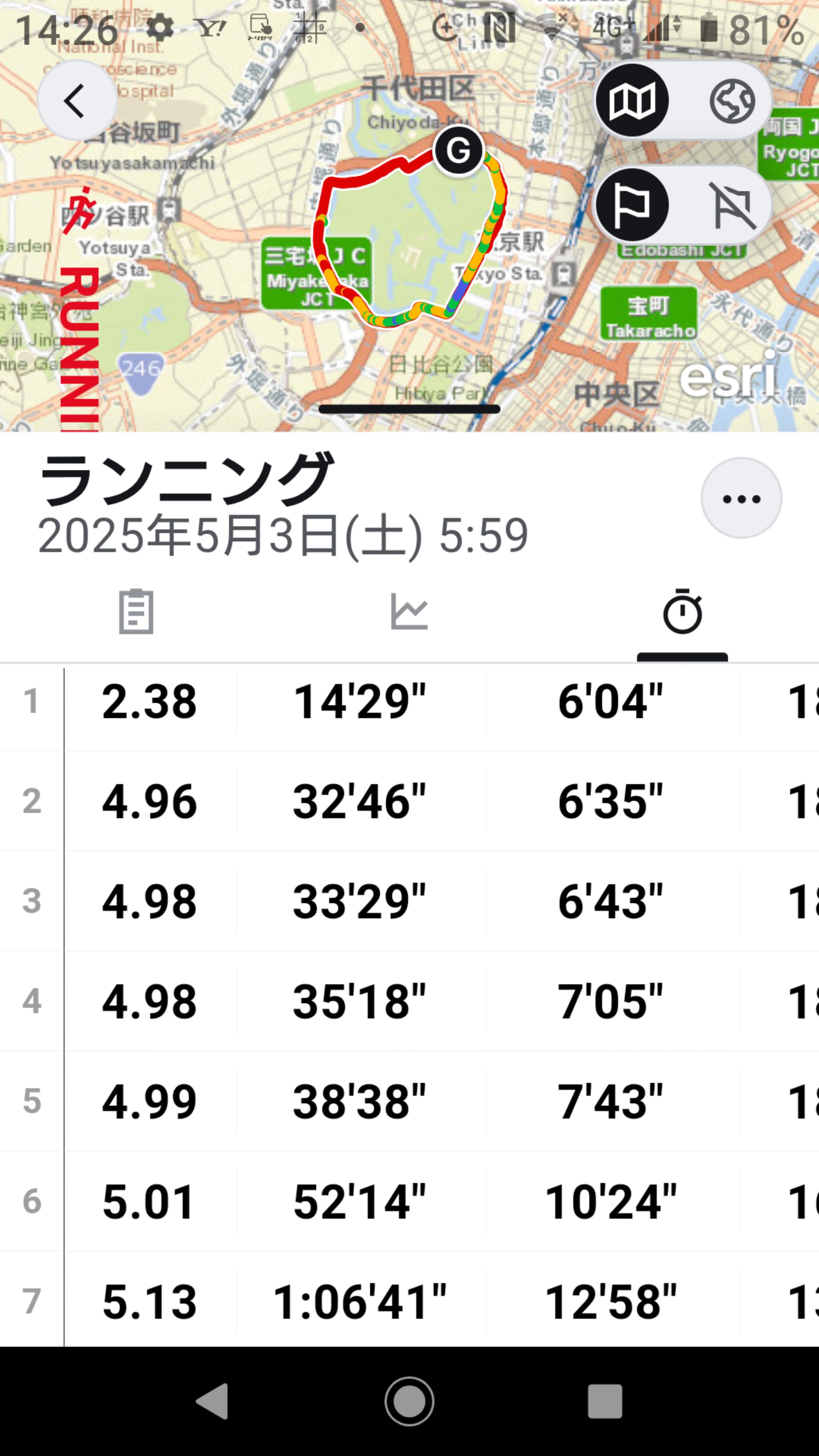Switch to the summary clipboard tab
The height and width of the screenshot is (1456, 819).
pyautogui.click(x=136, y=612)
